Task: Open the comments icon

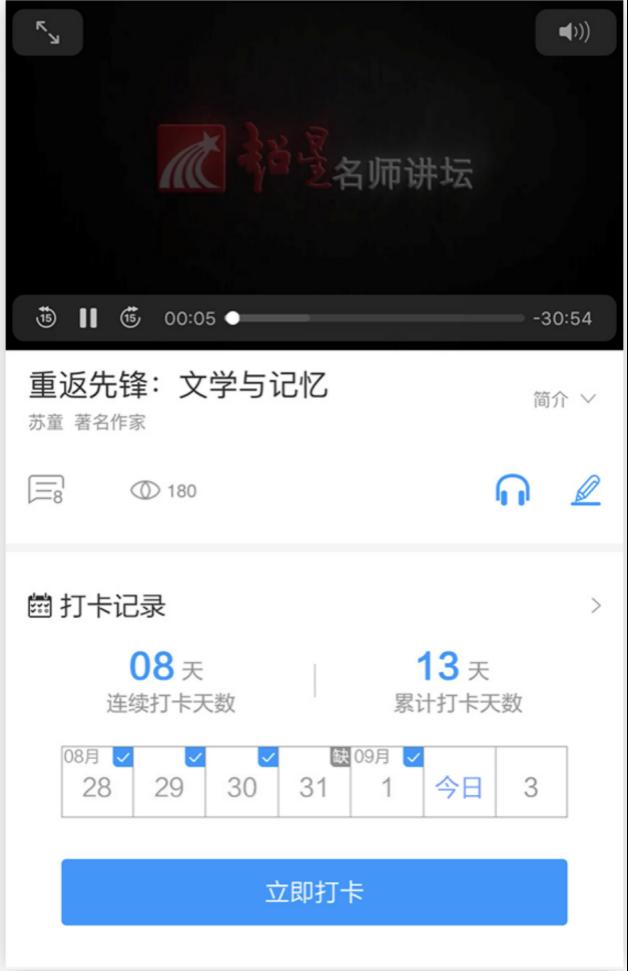Action: click(x=46, y=490)
